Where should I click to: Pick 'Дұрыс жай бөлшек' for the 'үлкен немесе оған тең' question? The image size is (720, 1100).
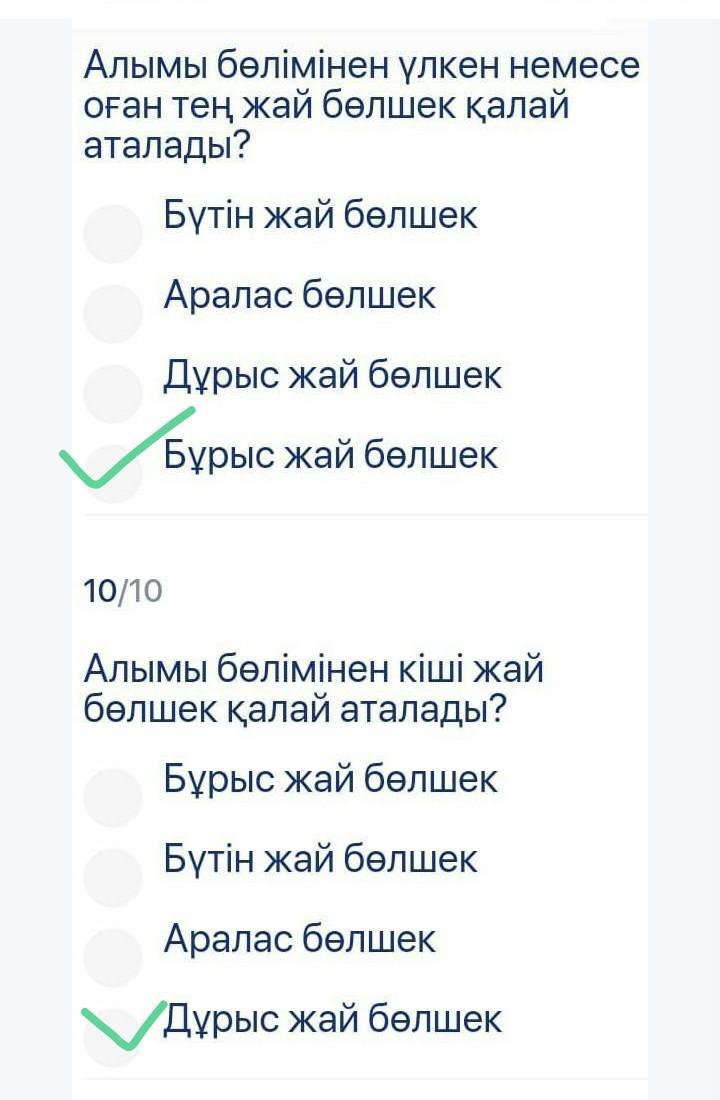pos(113,393)
